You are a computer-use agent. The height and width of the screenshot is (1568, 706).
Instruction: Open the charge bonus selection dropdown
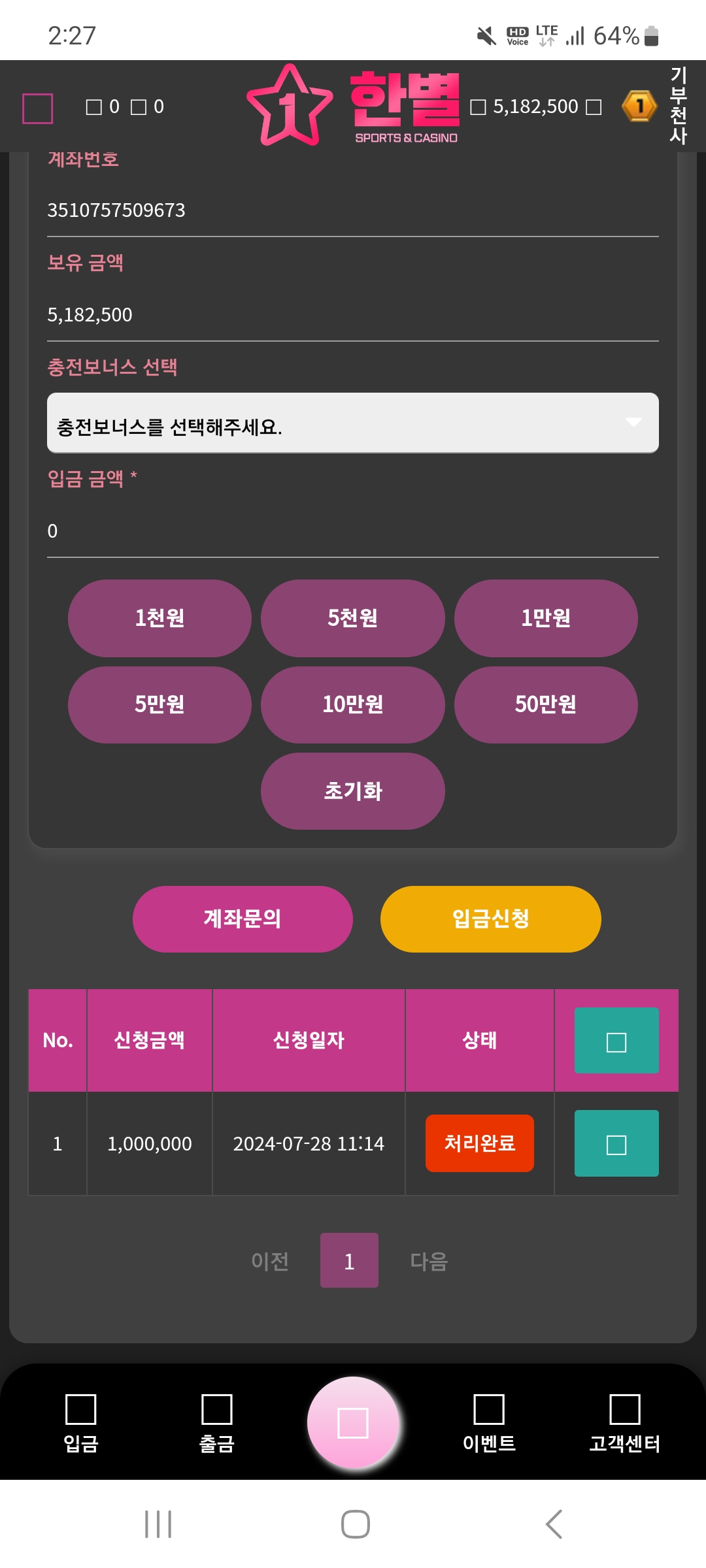pyautogui.click(x=352, y=423)
